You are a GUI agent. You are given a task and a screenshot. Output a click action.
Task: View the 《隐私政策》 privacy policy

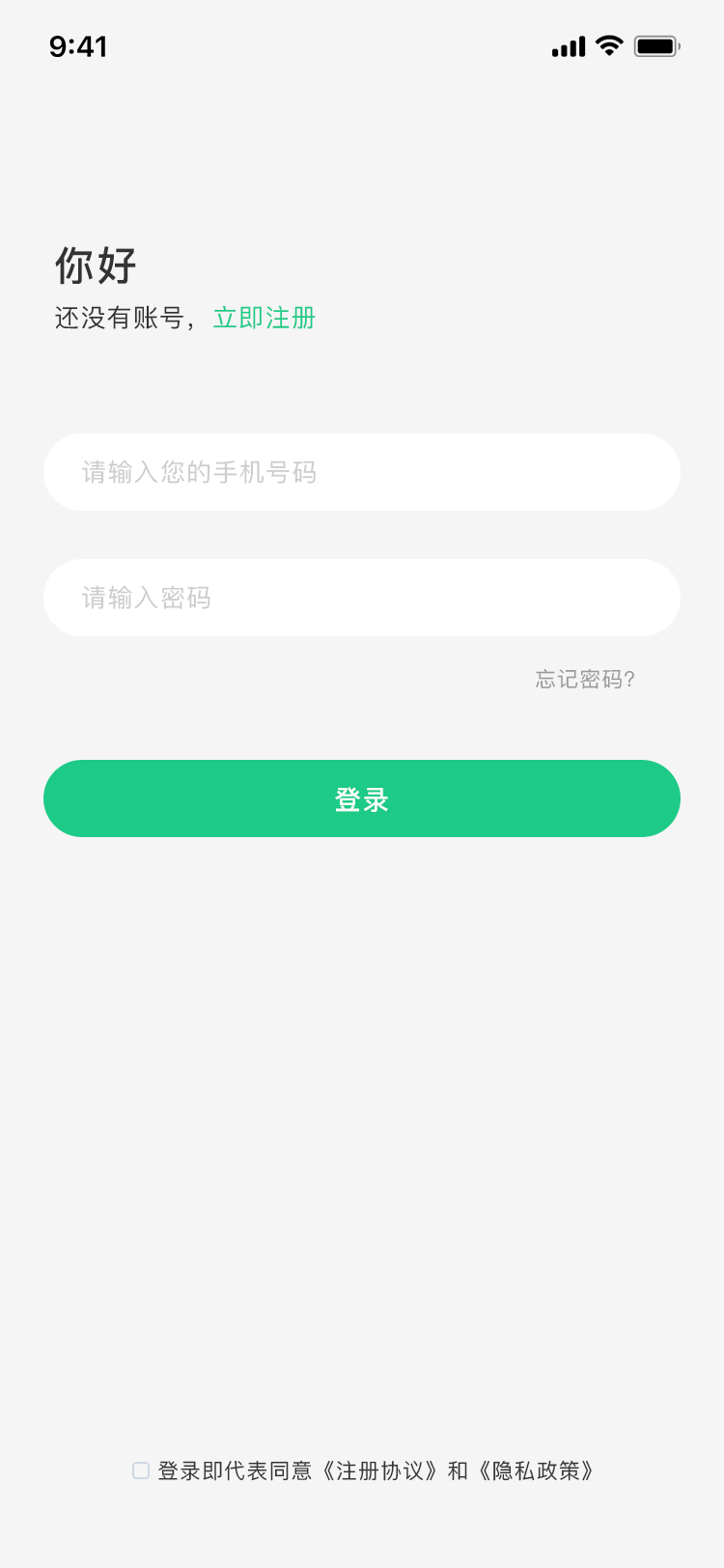click(x=535, y=1470)
